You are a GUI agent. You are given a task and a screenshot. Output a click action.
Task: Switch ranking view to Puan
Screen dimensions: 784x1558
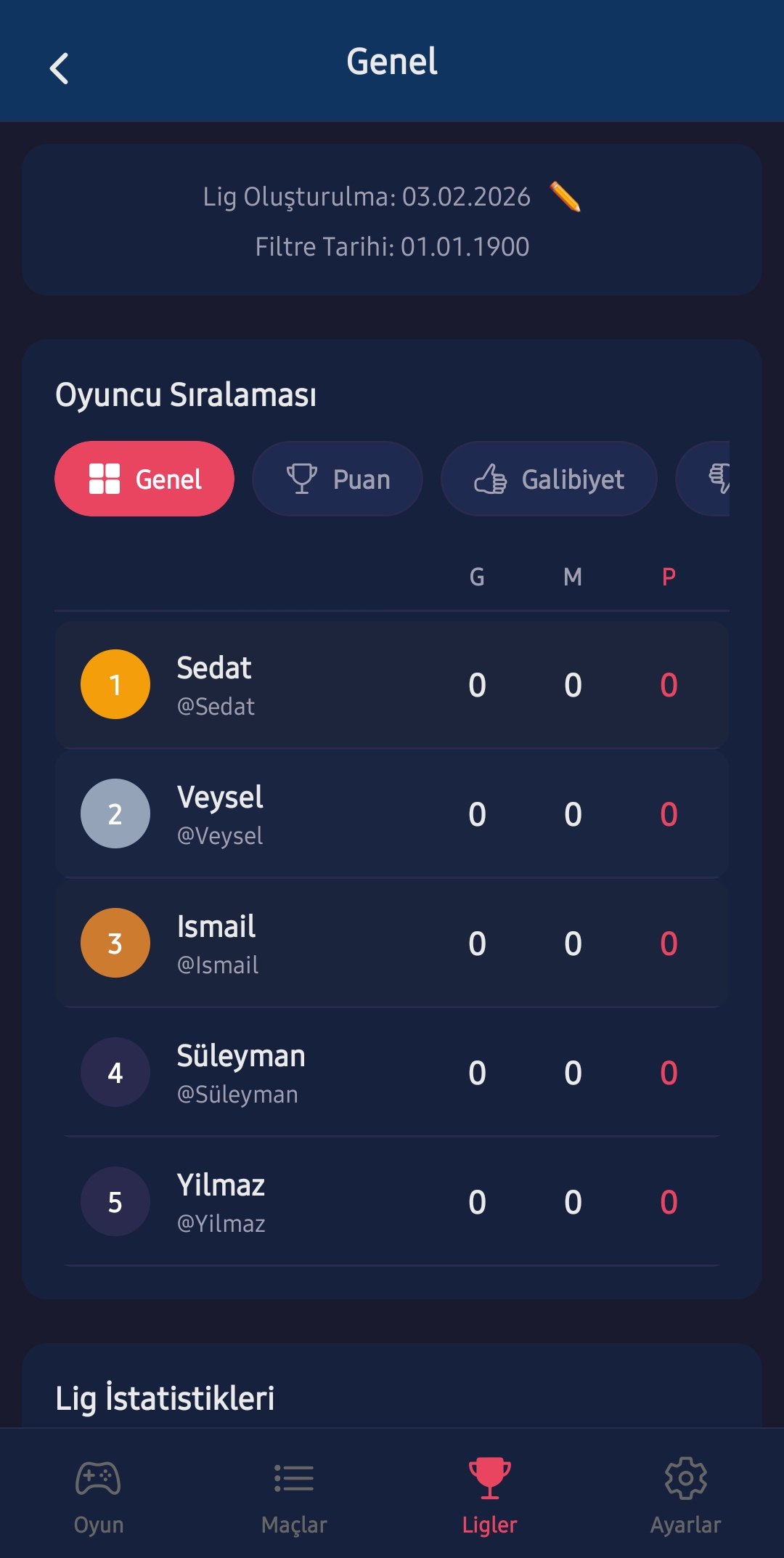[x=338, y=478]
